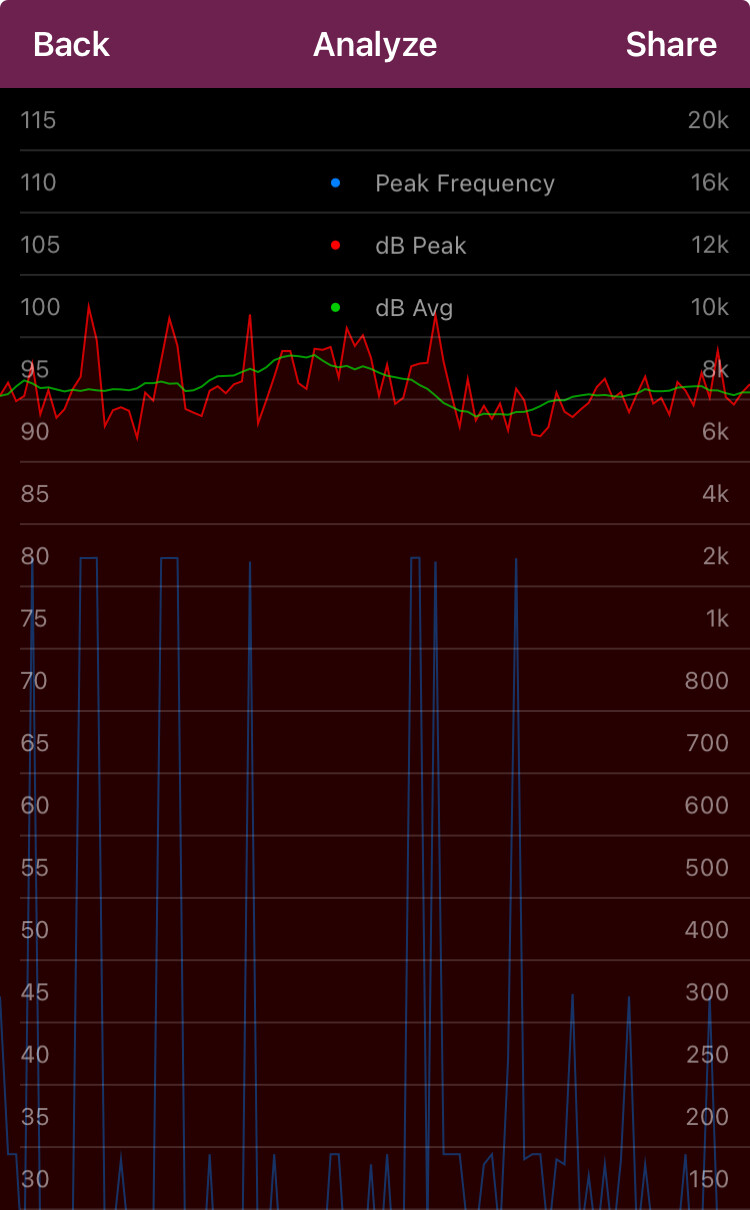Share the analysis chart
750x1210 pixels.
(x=671, y=45)
